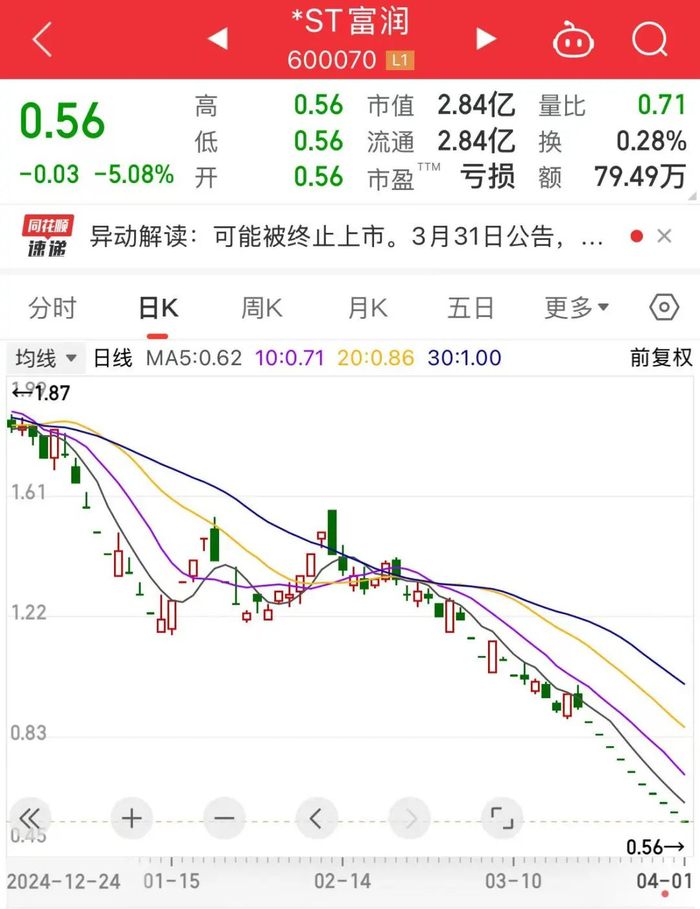Change the 均线 indicator dropdown
Image resolution: width=700 pixels, height=909 pixels.
click(x=46, y=358)
